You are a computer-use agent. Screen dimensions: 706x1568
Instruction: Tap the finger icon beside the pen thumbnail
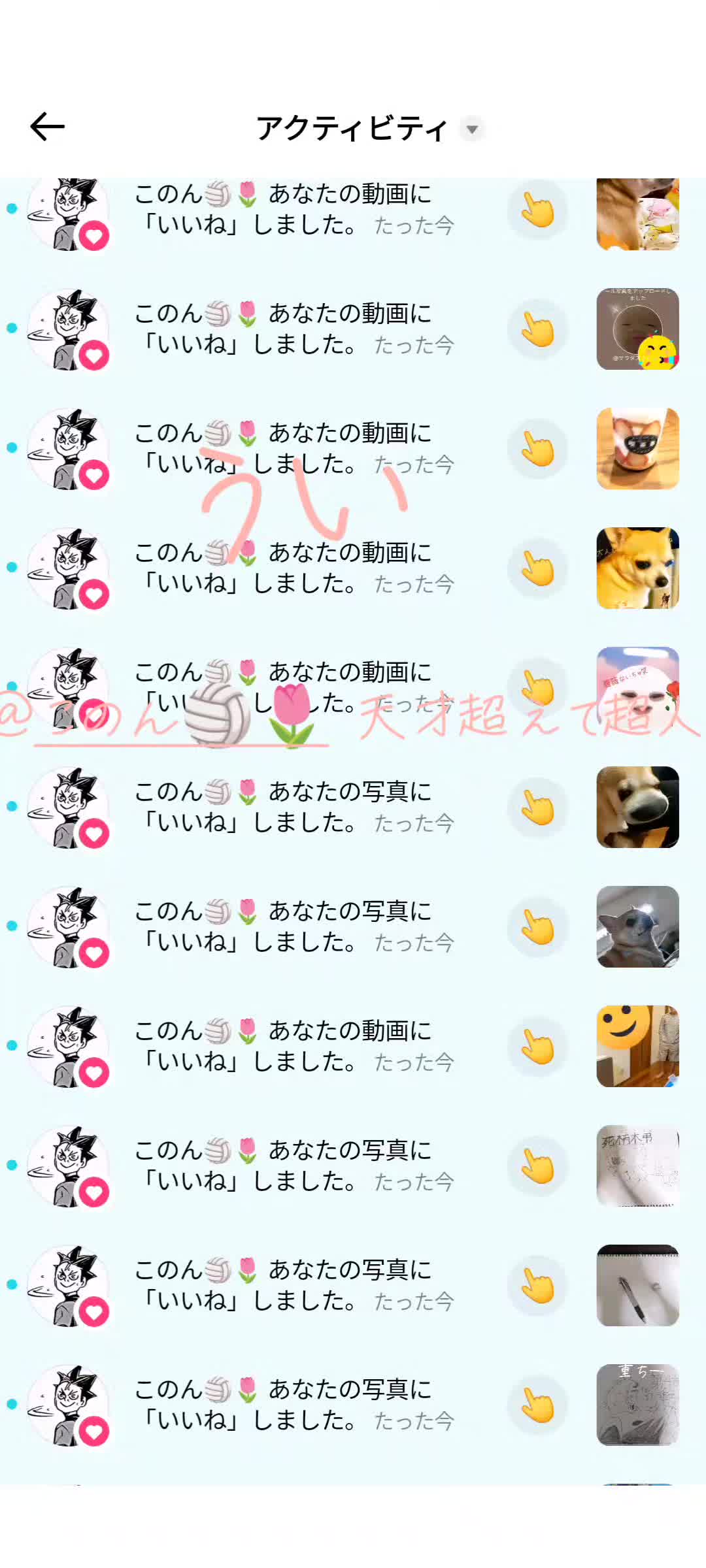pyautogui.click(x=537, y=1286)
